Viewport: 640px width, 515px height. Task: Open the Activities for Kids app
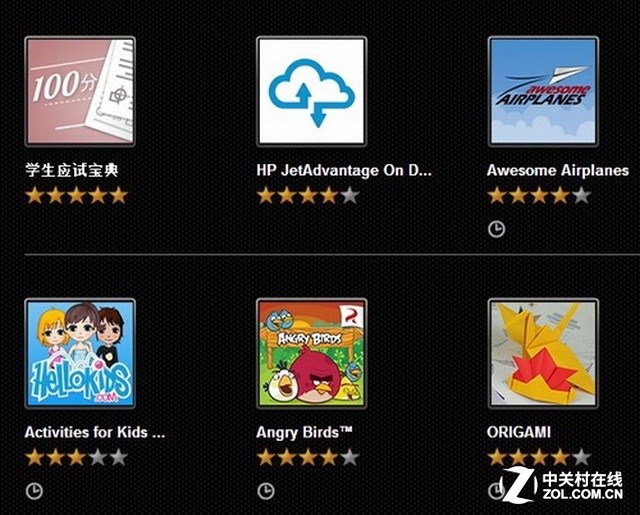(x=80, y=352)
